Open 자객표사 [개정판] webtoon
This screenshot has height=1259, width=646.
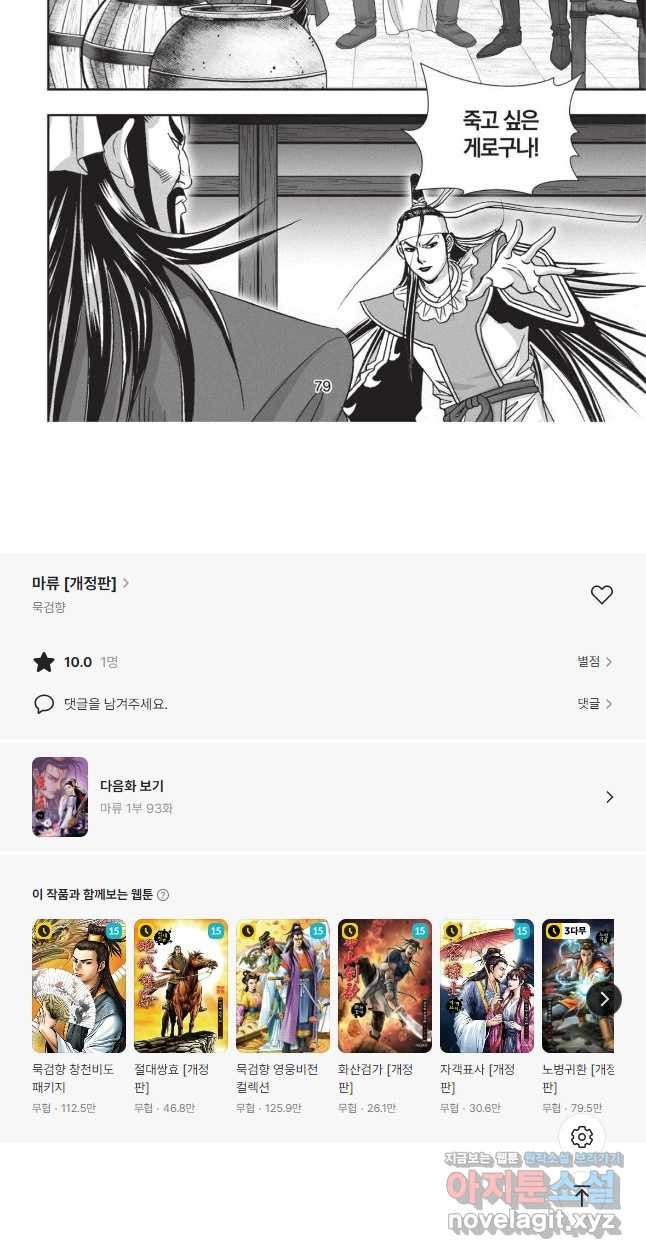click(487, 1017)
